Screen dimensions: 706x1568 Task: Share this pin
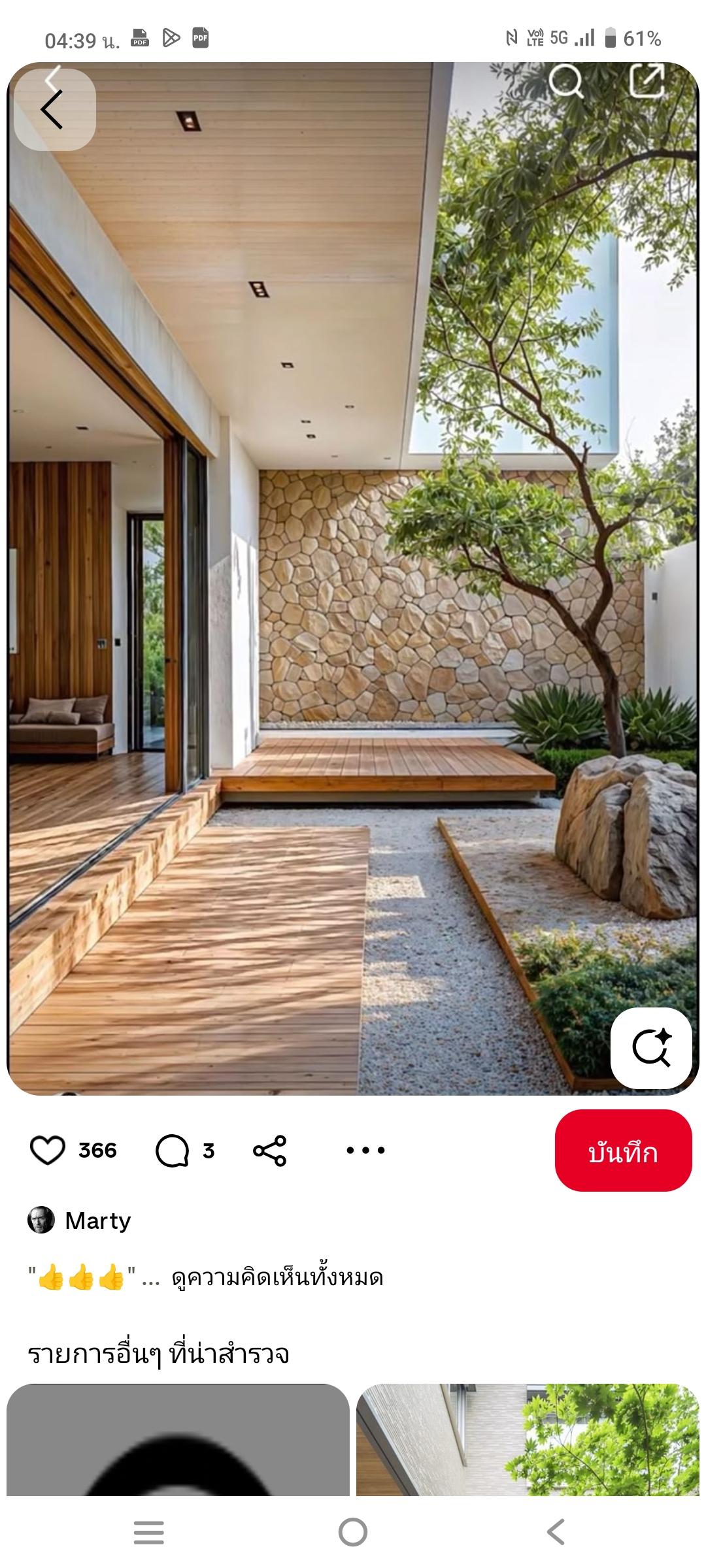tap(269, 1151)
